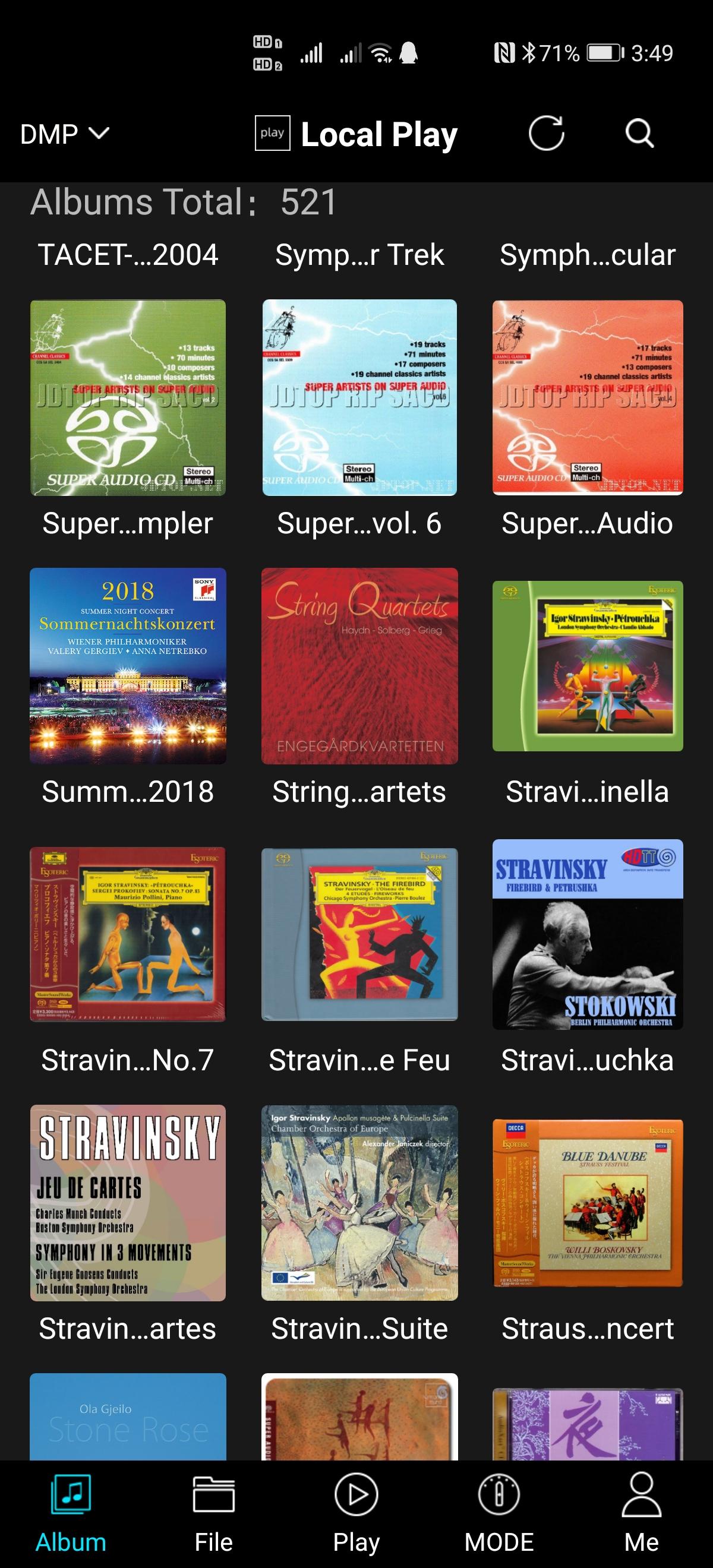
Task: Open the Stravin...No.7 album
Action: [x=128, y=934]
